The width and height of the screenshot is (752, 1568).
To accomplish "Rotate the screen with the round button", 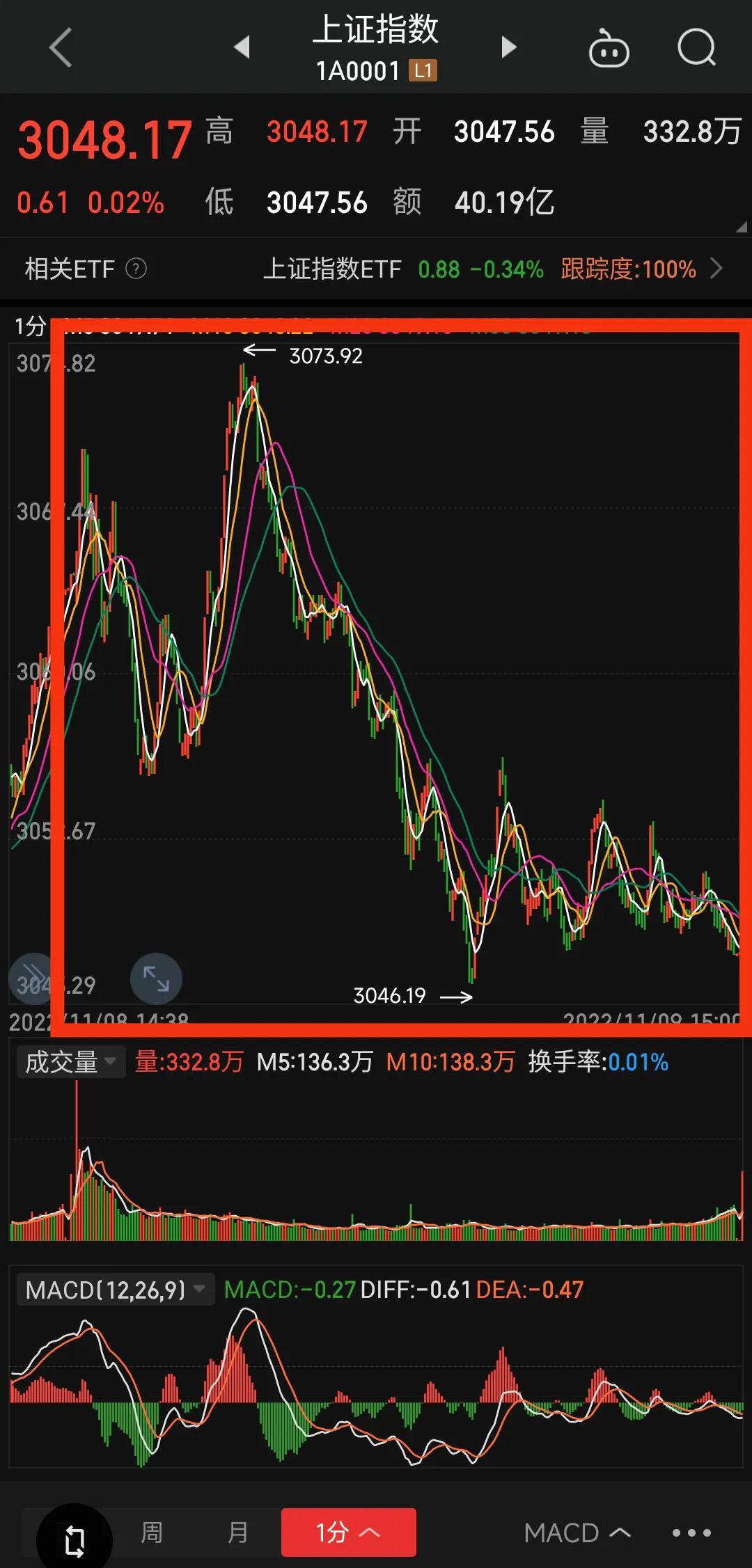I will click(75, 1541).
